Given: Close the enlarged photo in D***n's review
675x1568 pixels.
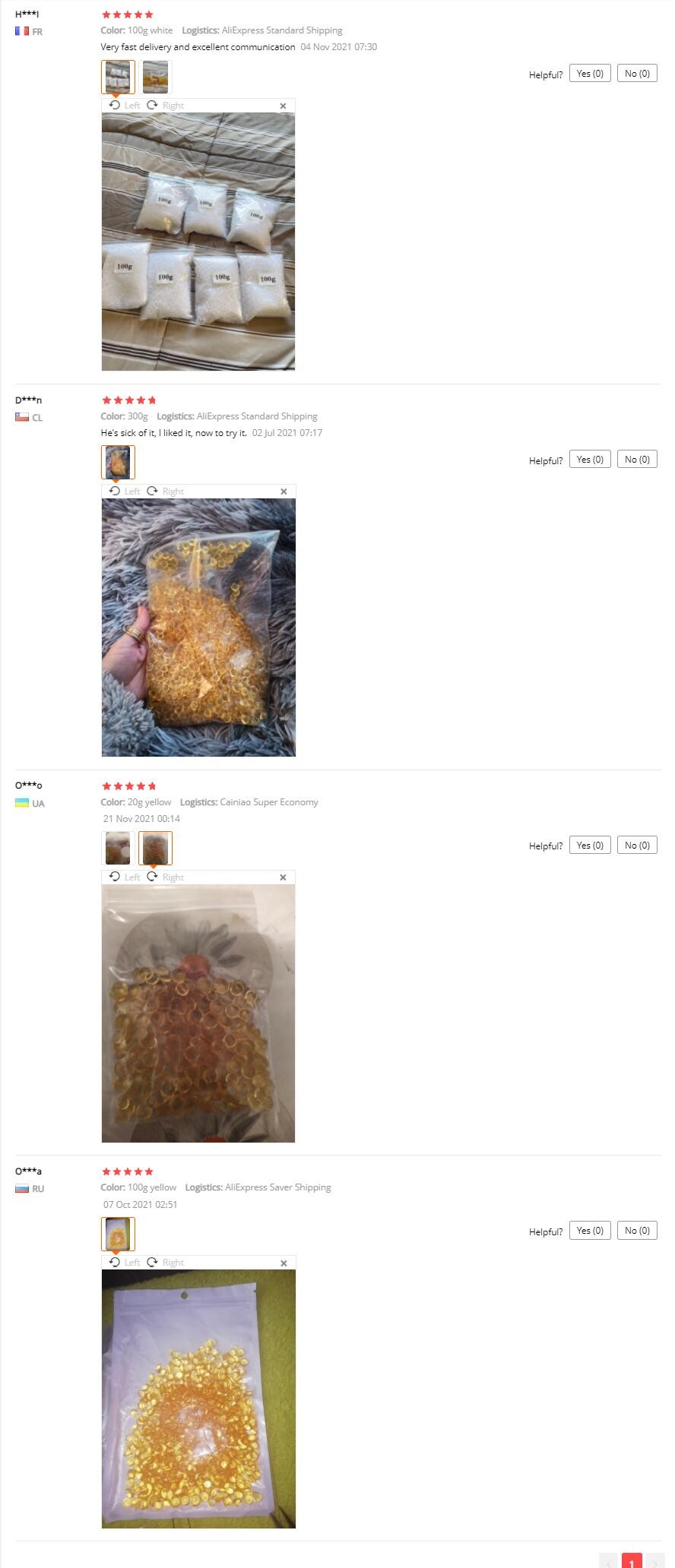Looking at the screenshot, I should [284, 492].
